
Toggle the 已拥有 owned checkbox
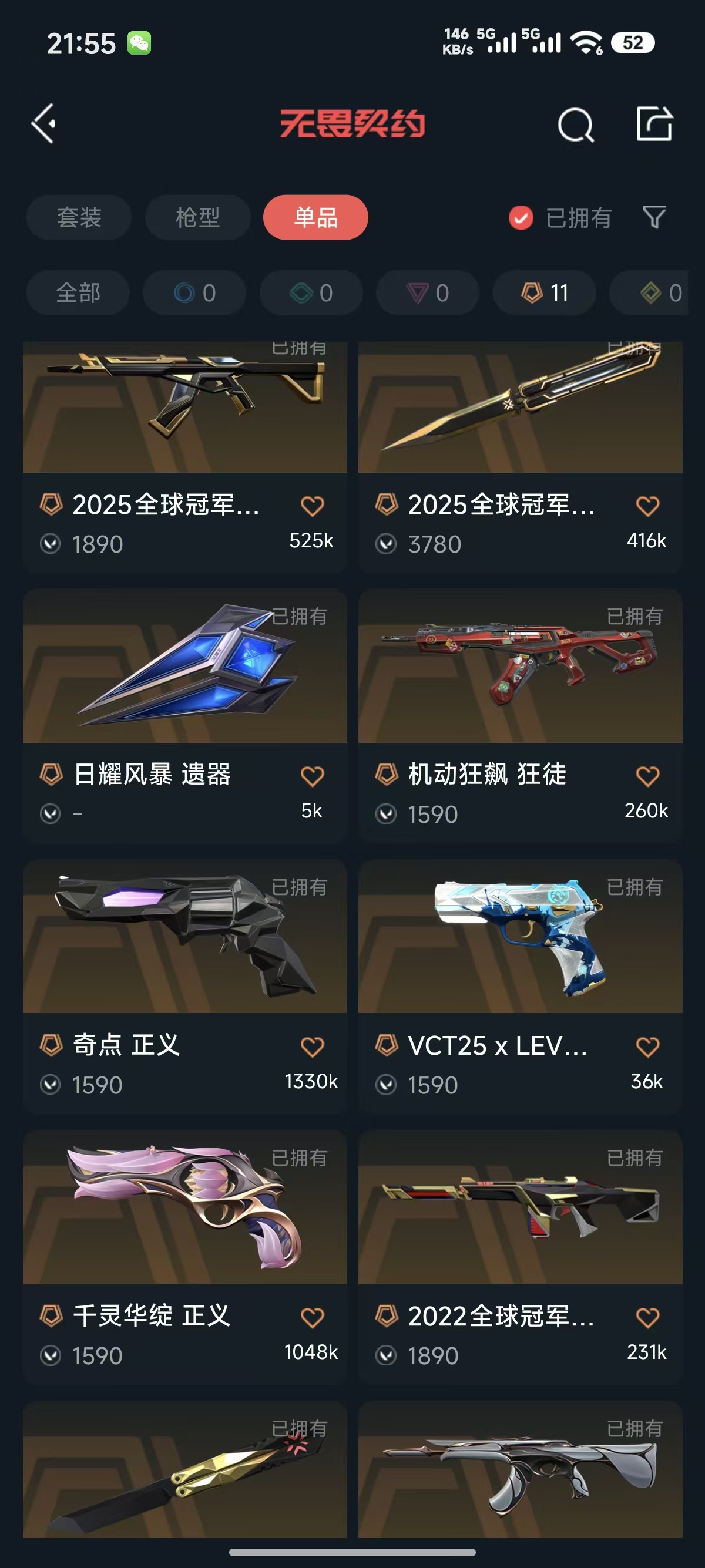[x=521, y=218]
